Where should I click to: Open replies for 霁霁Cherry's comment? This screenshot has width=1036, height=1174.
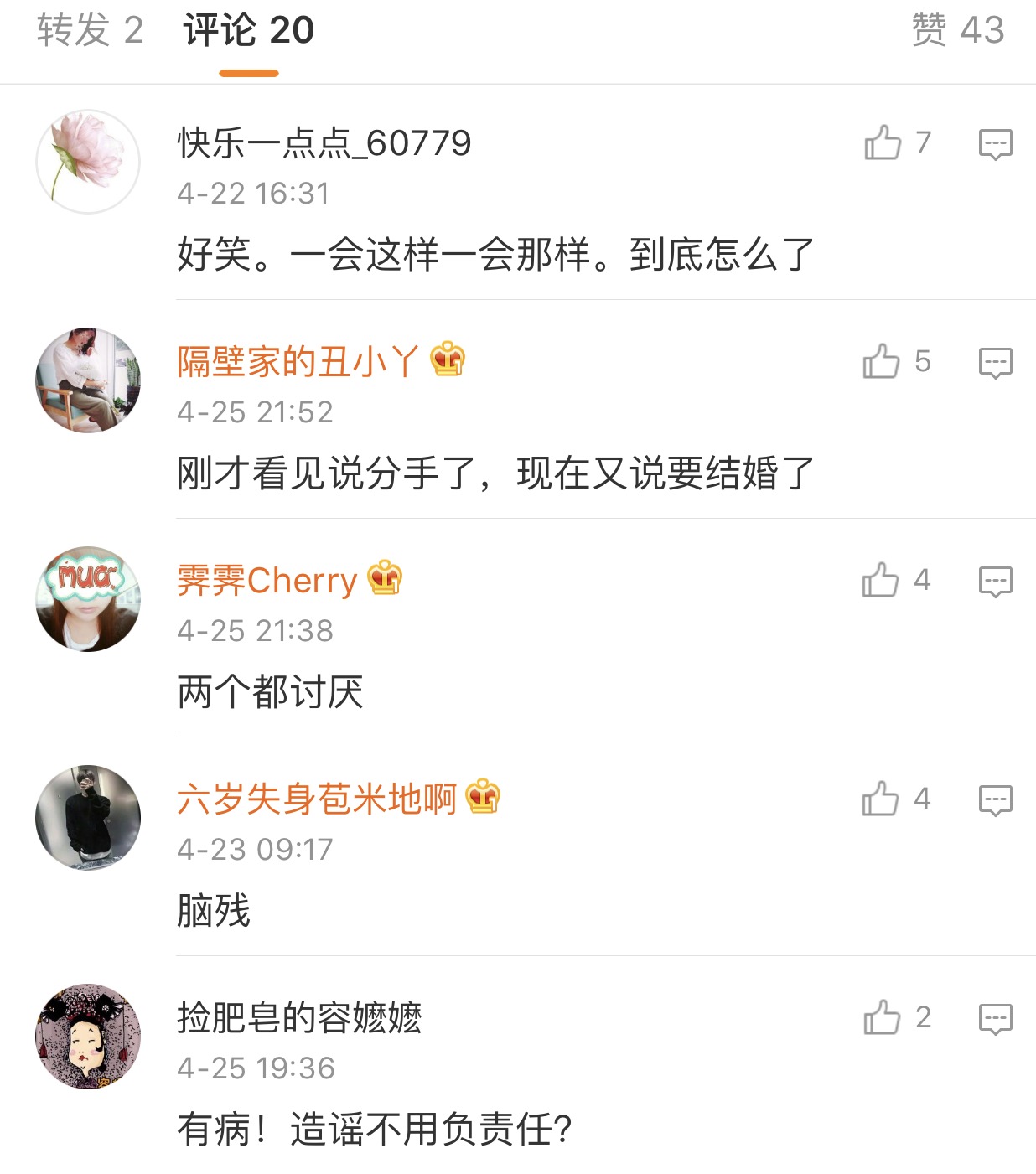tap(994, 580)
